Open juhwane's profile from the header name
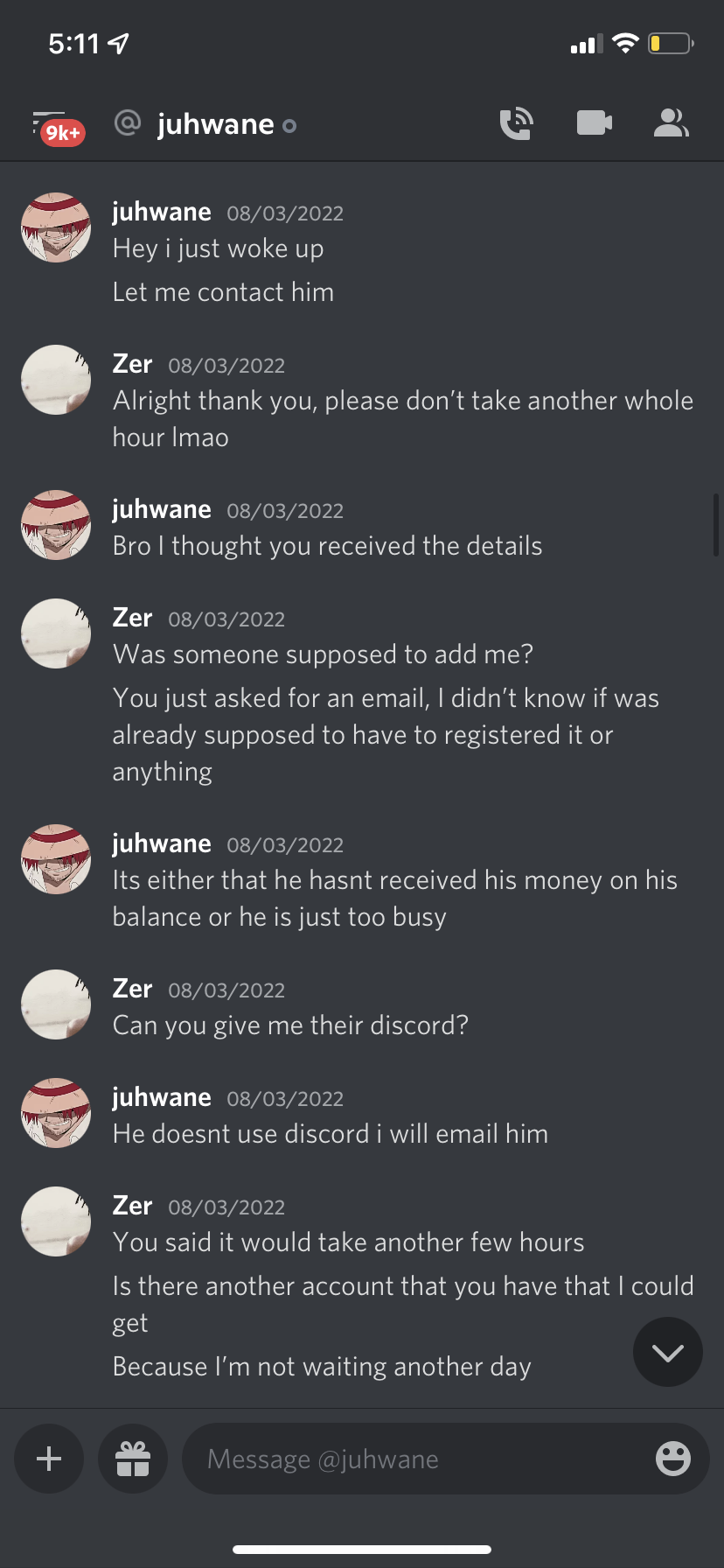The image size is (724, 1568). (x=215, y=124)
